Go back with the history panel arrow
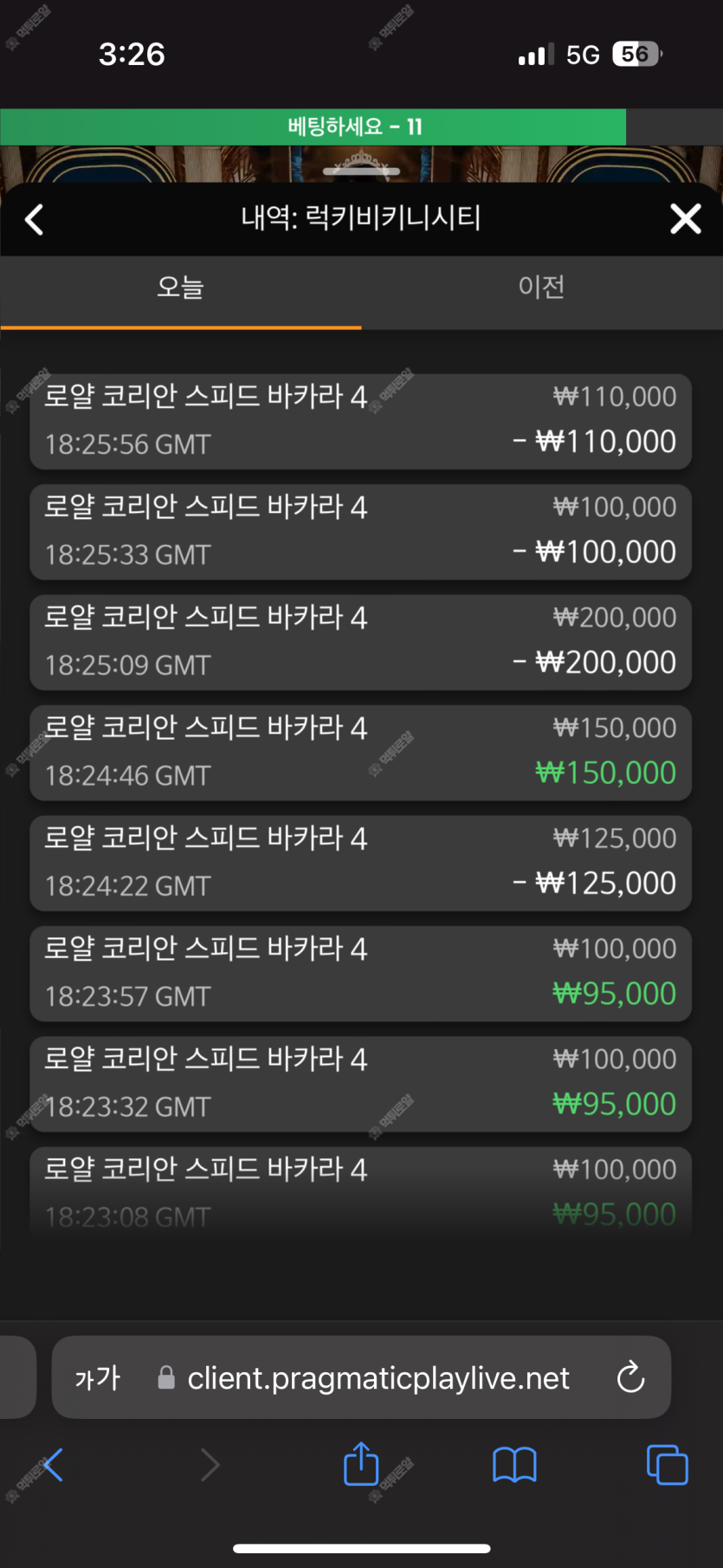723x1568 pixels. click(35, 219)
